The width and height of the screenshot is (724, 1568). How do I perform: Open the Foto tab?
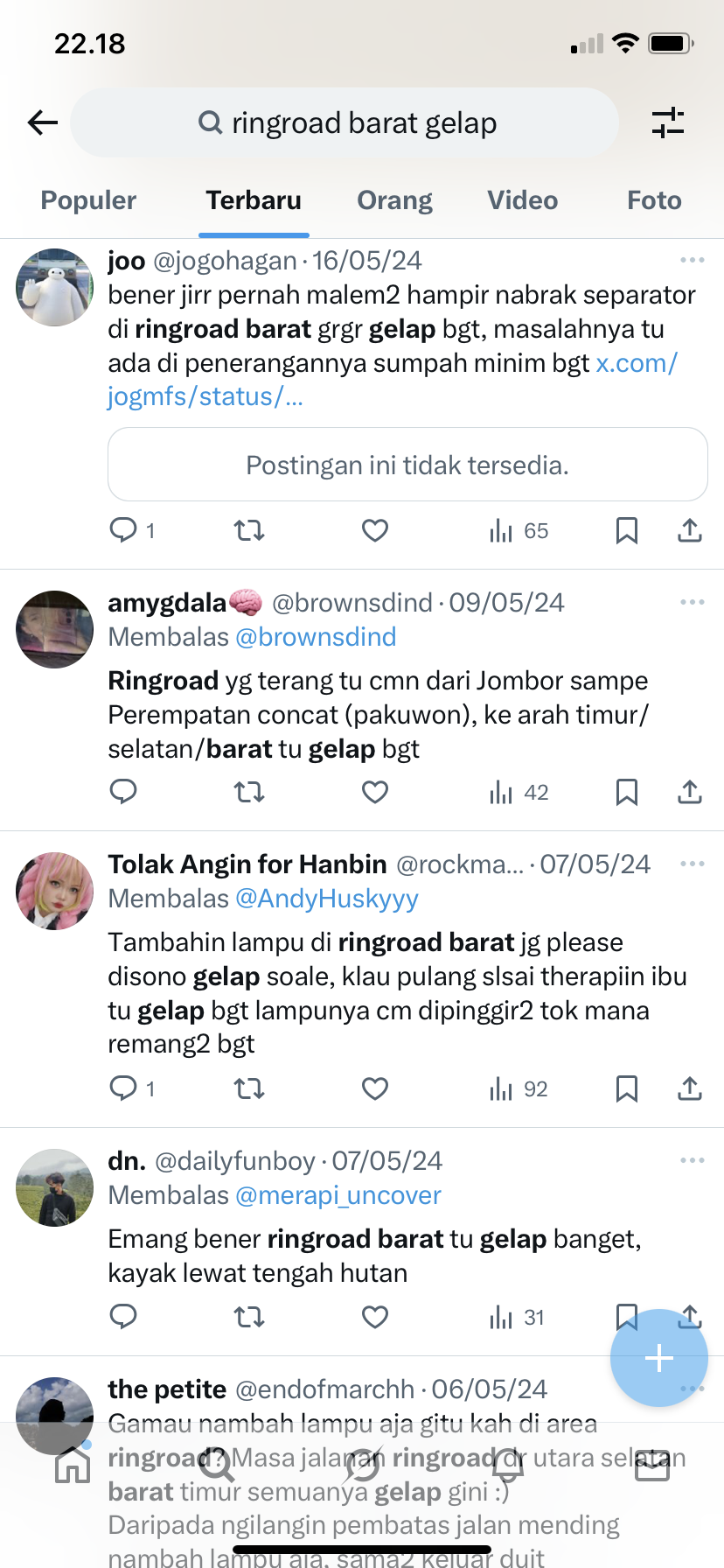coord(654,200)
